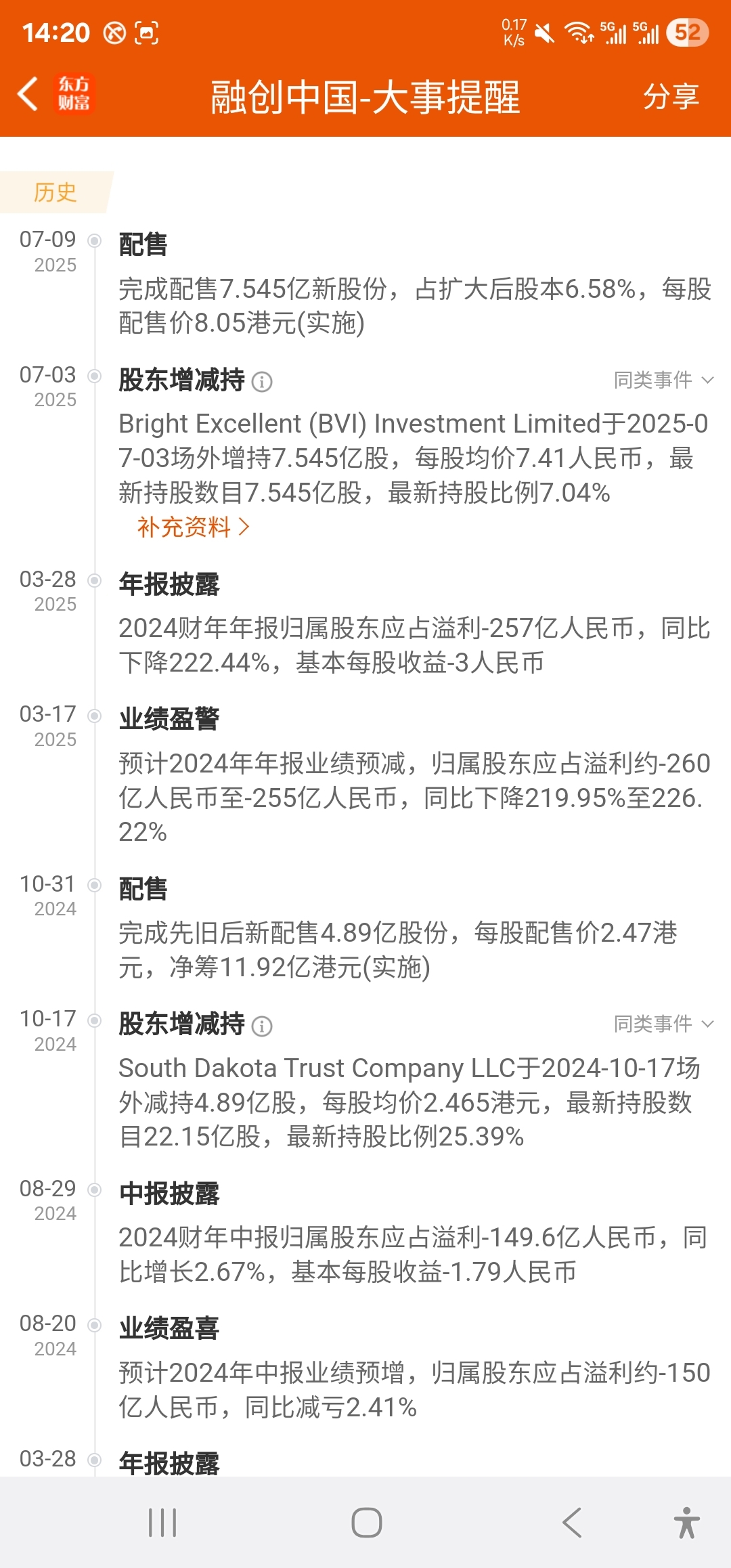Open info icon beside 07-03 股东增减持
731x1568 pixels.
click(262, 382)
